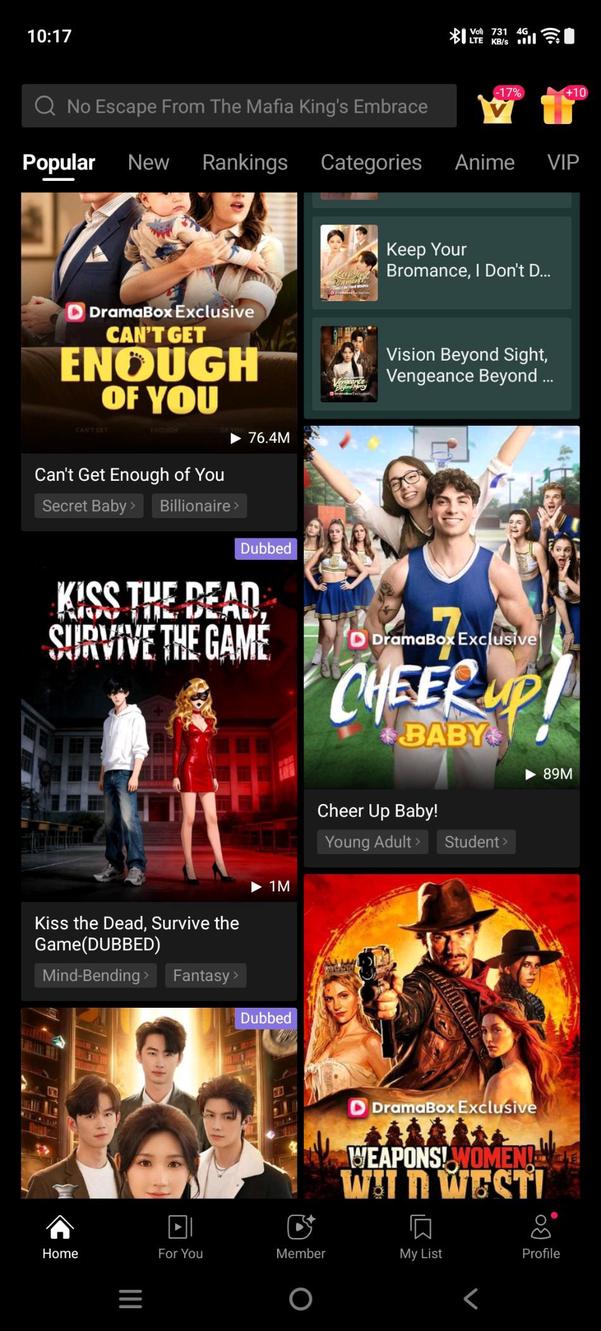
Task: Select the Secret Baby tag chip
Action: tap(88, 506)
